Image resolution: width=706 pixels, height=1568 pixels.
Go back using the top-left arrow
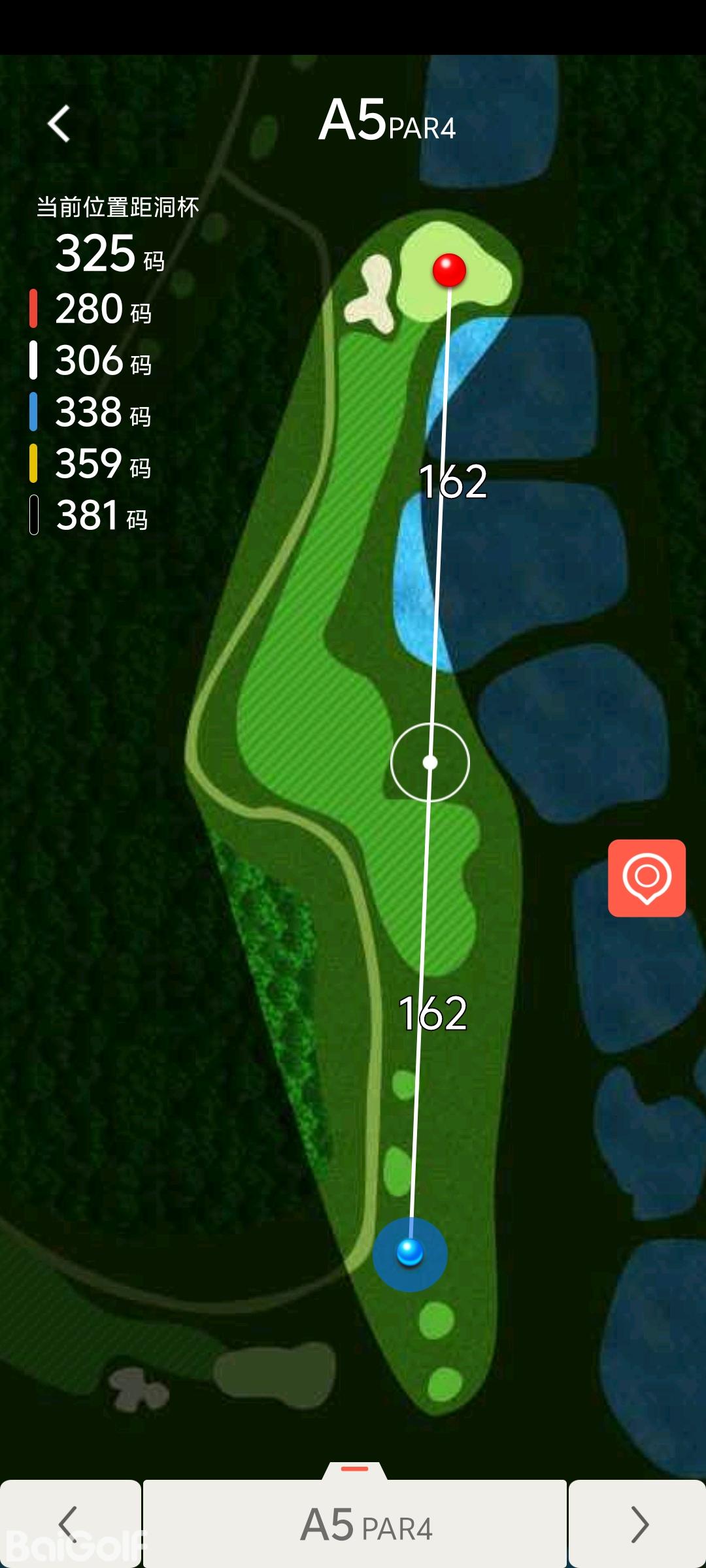[x=59, y=123]
